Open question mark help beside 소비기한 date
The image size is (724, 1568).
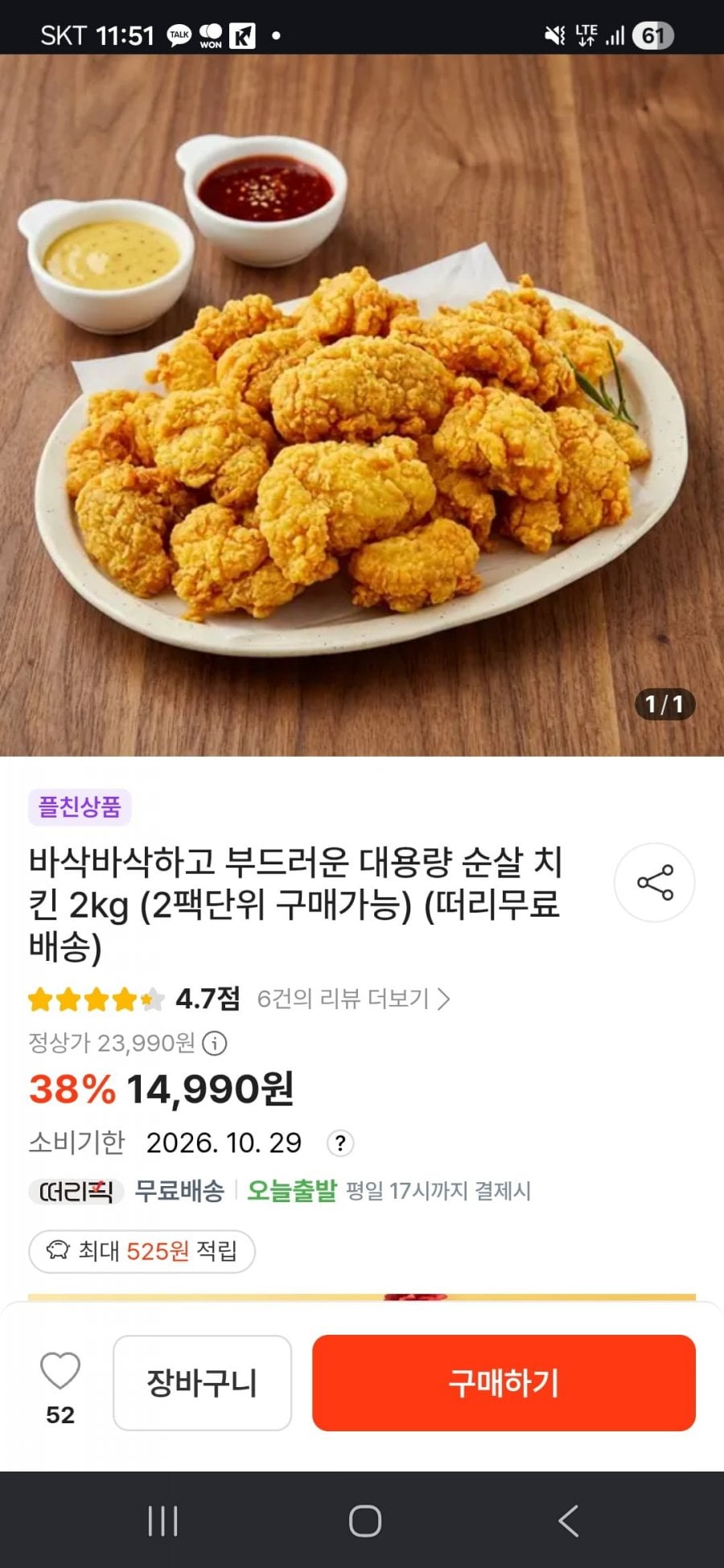pyautogui.click(x=340, y=1143)
